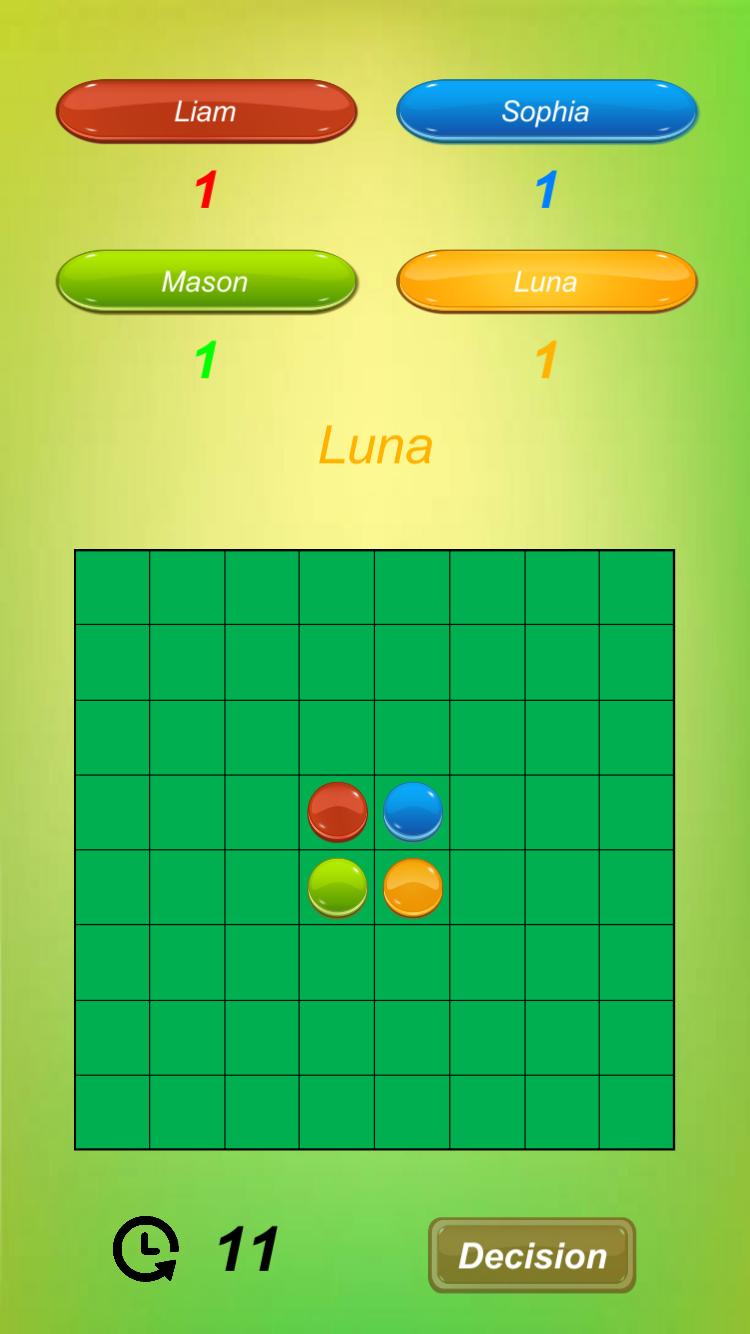Tap the empty cell right of the blue piece

pyautogui.click(x=487, y=812)
